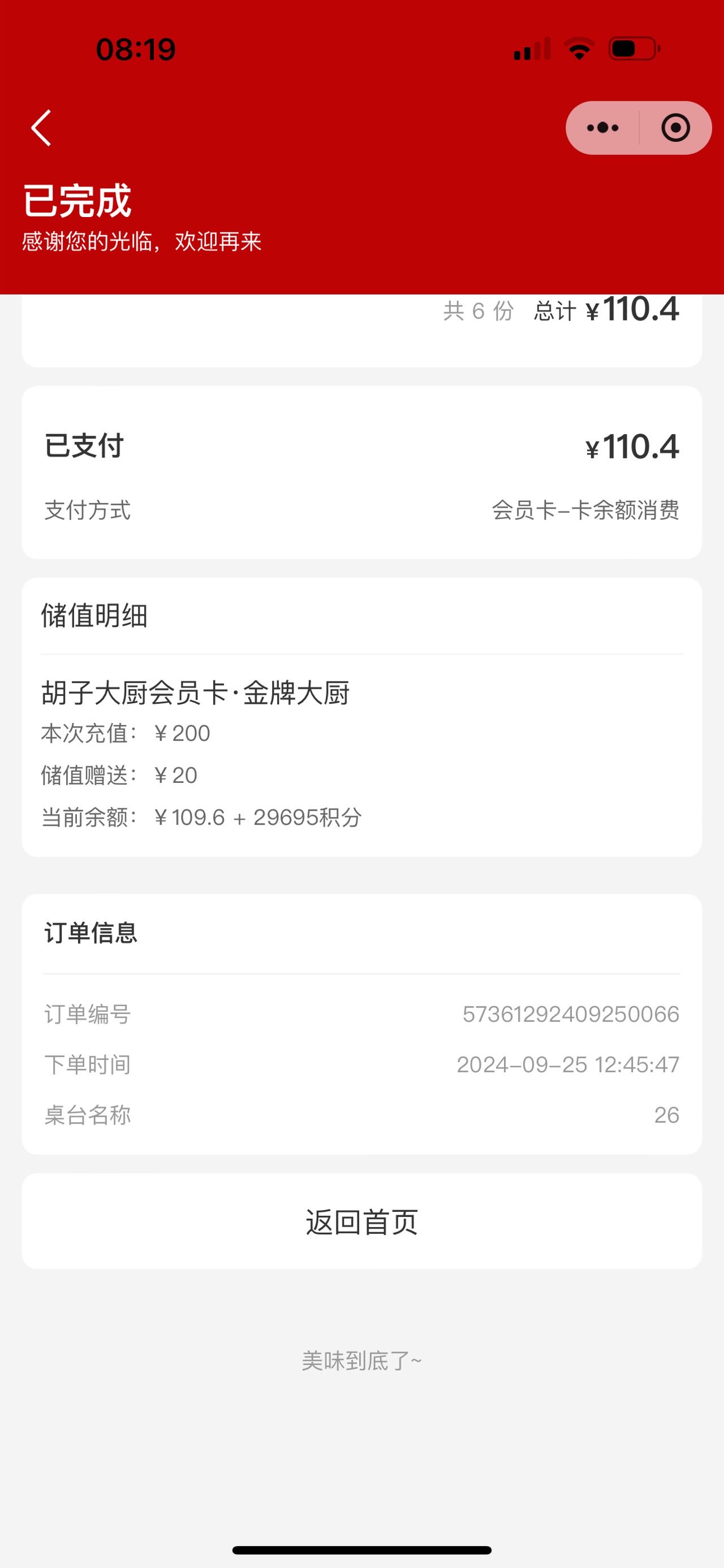The height and width of the screenshot is (1568, 724).
Task: Open the mini program more-options menu
Action: point(602,128)
